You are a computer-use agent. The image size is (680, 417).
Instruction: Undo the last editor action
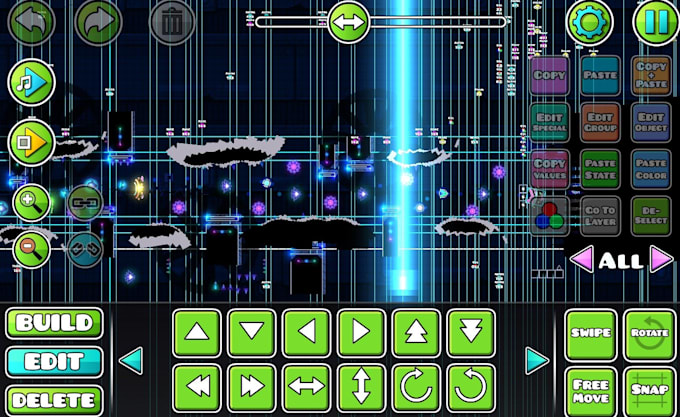[x=31, y=21]
